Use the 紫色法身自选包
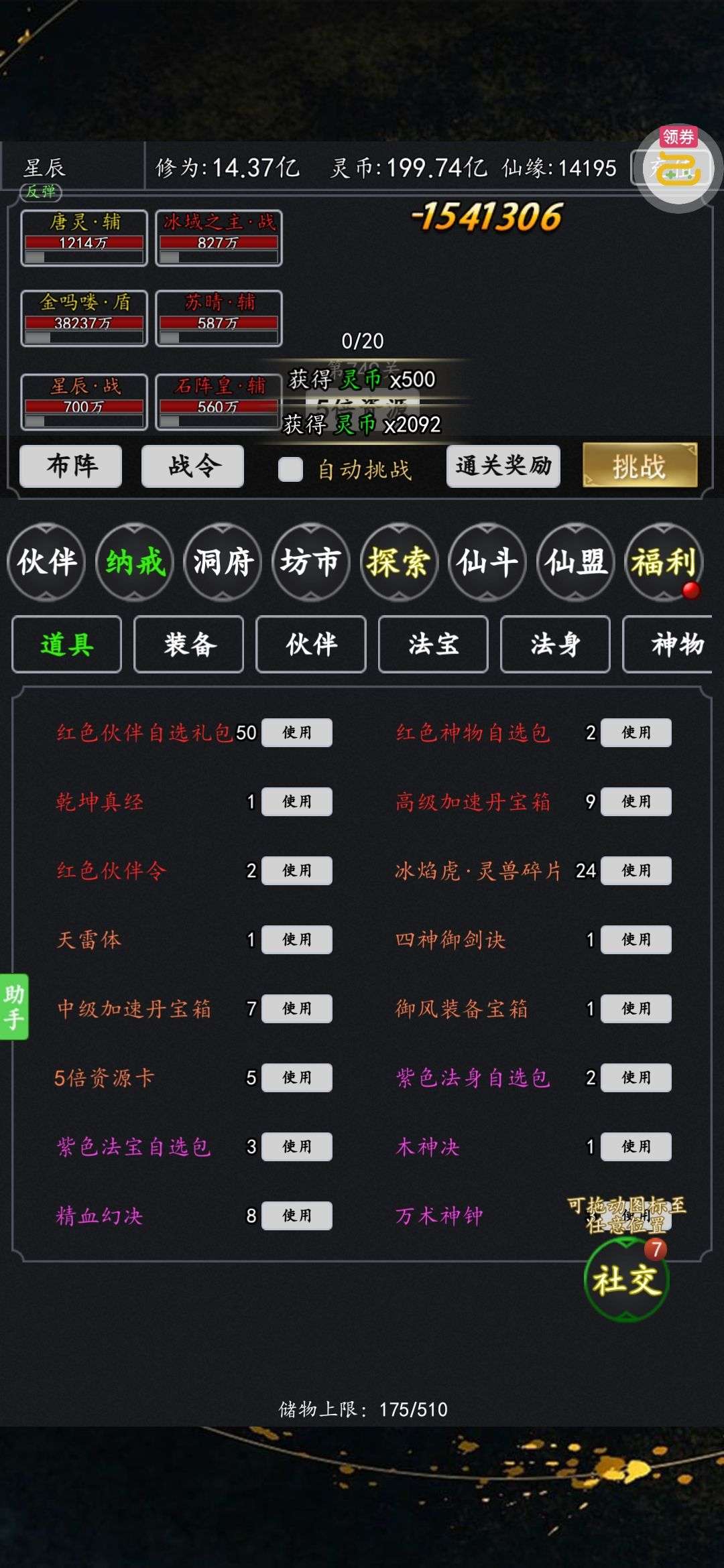The image size is (724, 1568). [636, 1077]
